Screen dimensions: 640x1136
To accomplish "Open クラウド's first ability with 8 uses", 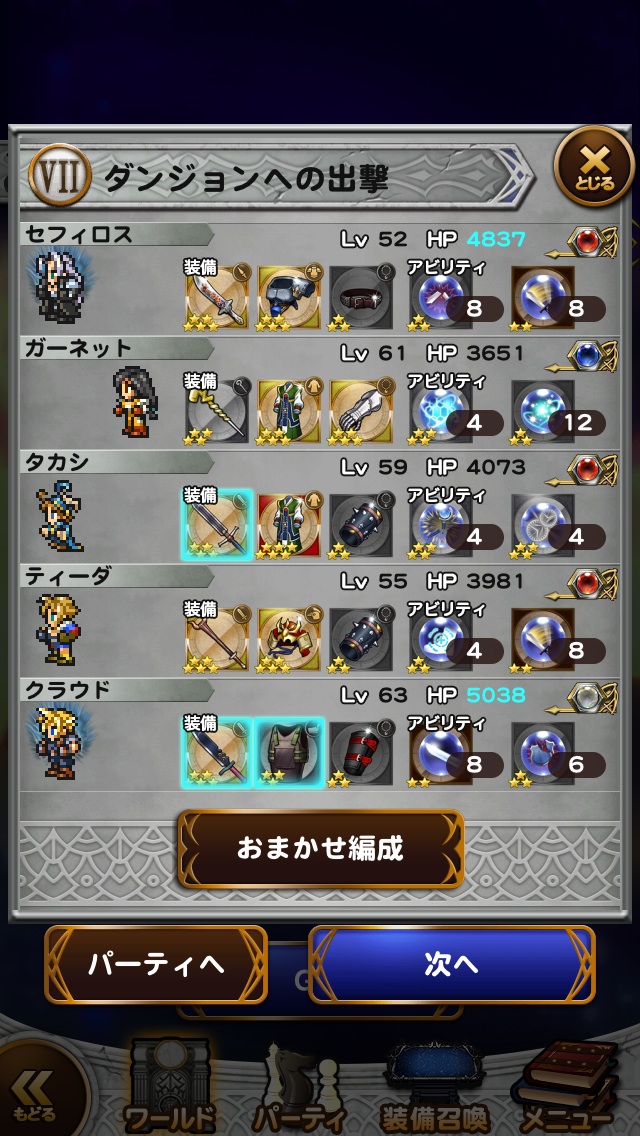I will (444, 753).
